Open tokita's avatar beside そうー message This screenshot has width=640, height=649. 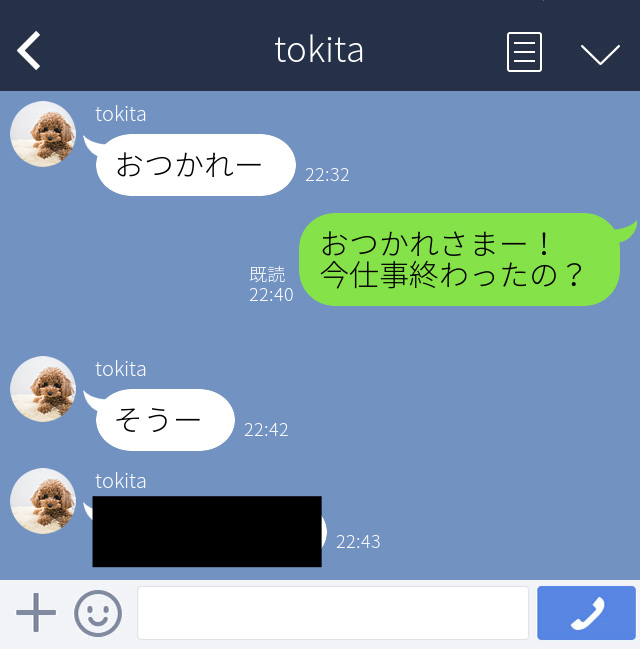[x=43, y=389]
